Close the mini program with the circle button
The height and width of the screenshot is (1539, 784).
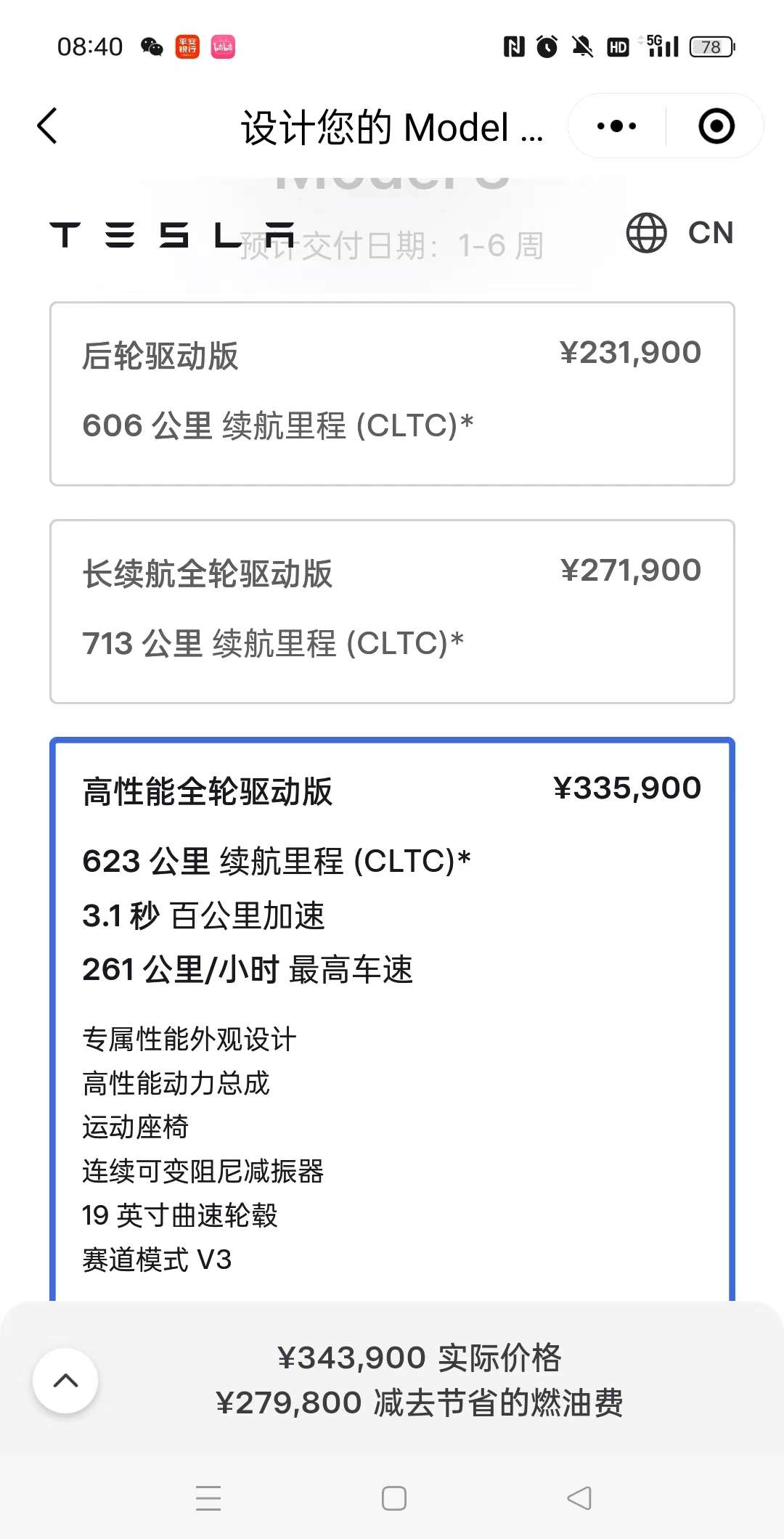coord(716,126)
